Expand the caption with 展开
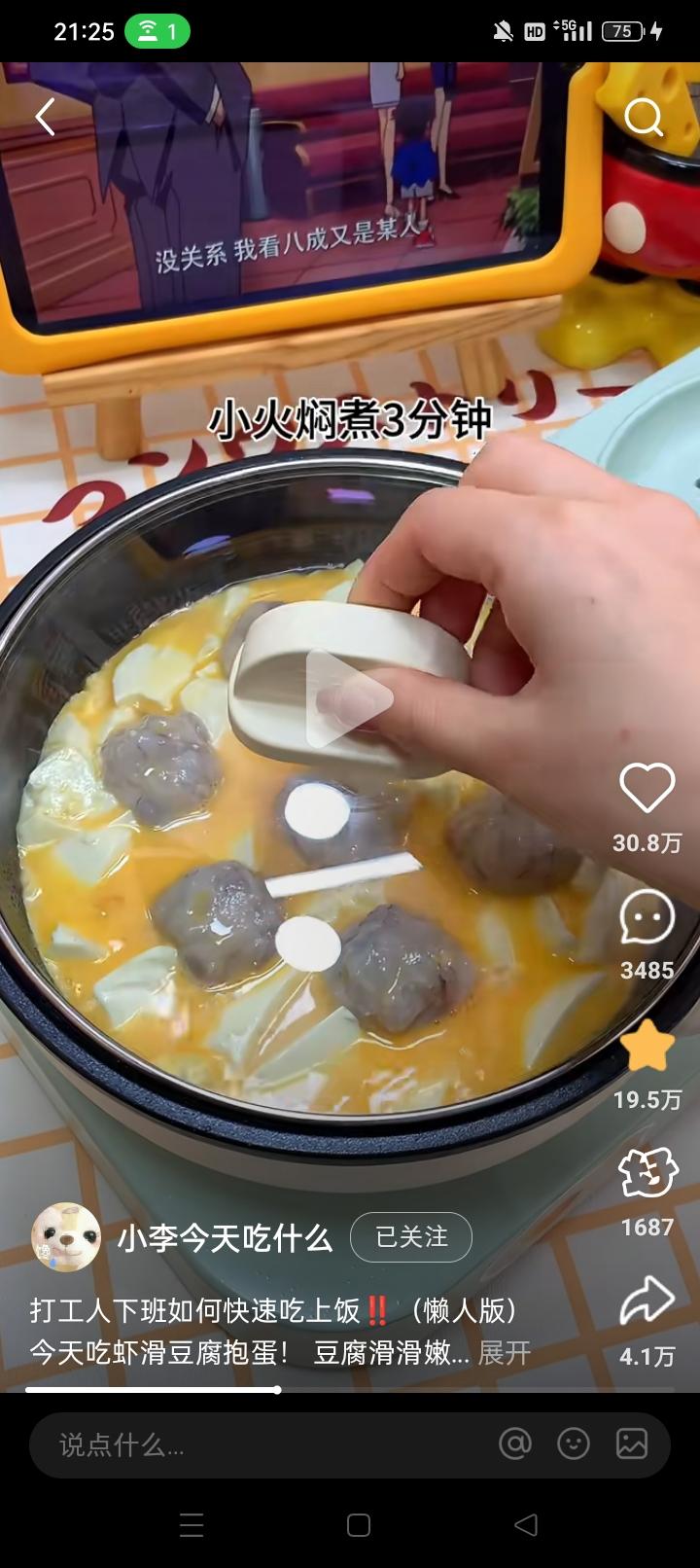 coord(505,1353)
